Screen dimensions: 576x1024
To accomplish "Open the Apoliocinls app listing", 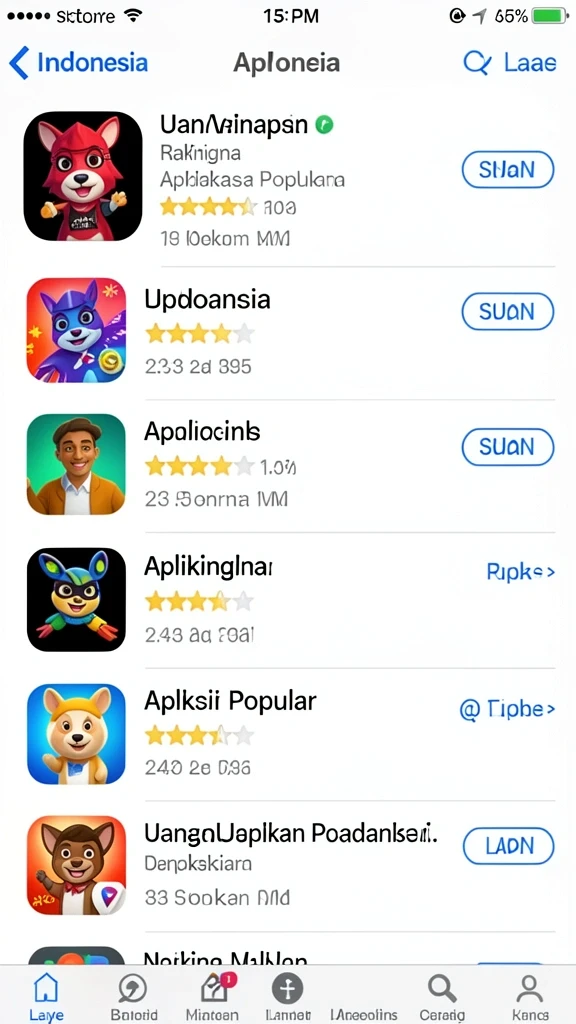I will (288, 465).
